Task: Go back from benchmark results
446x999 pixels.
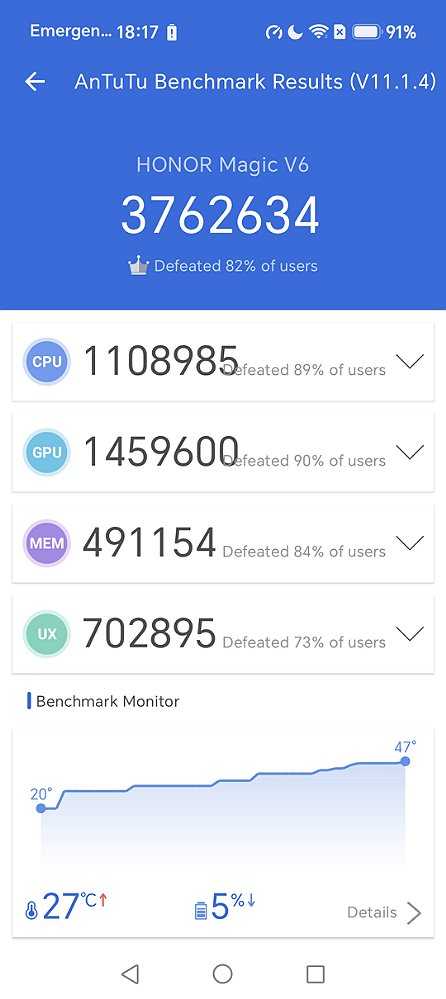Action: coord(35,82)
